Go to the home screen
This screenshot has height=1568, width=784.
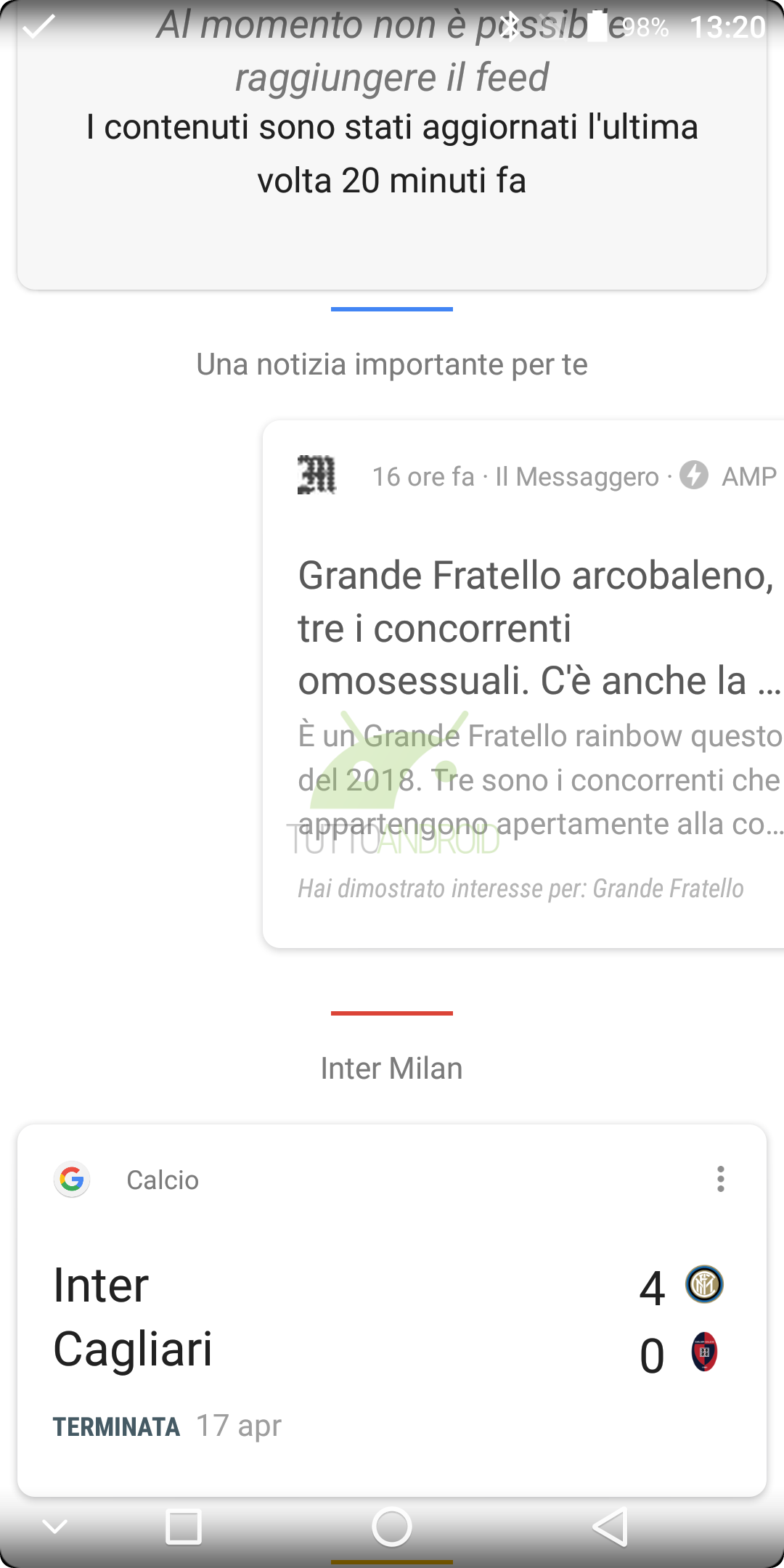point(392,1527)
